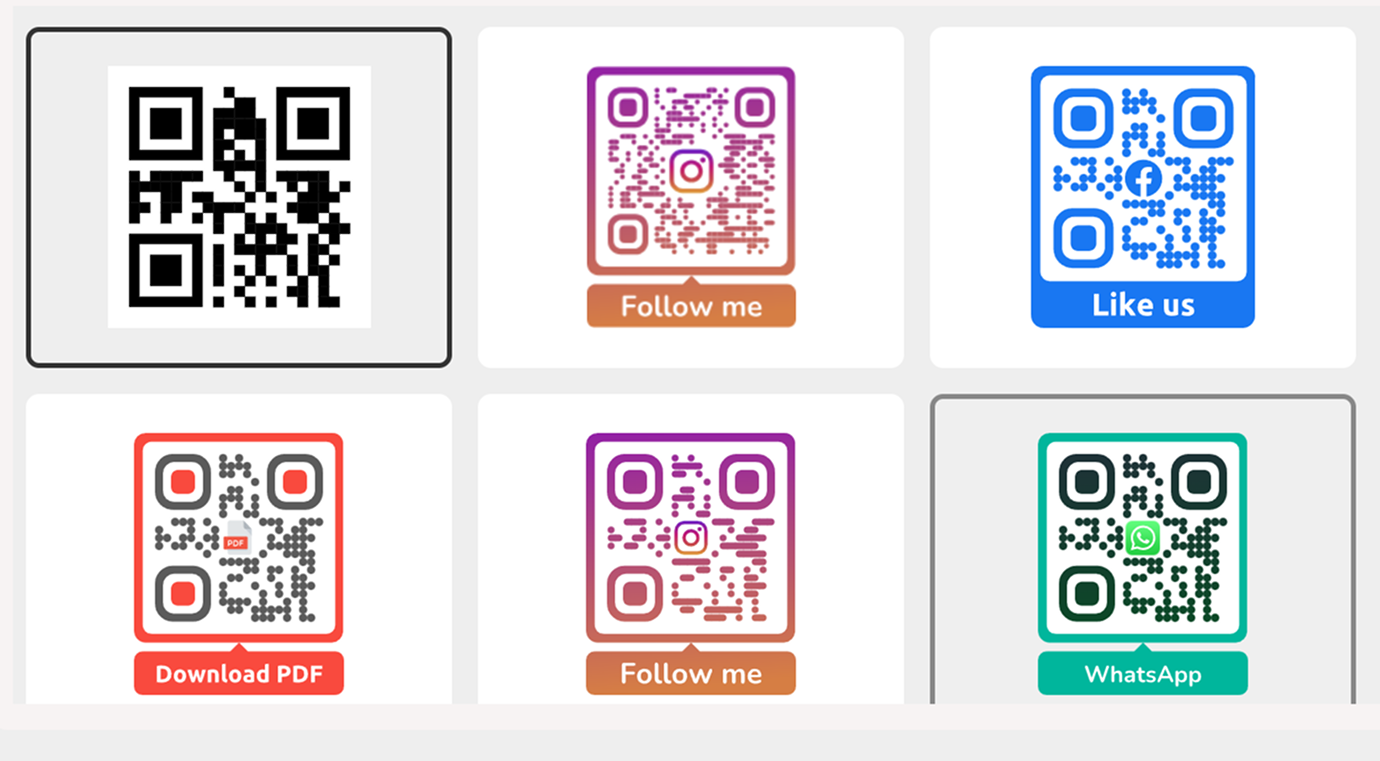Select the plain black-and-white QR template
This screenshot has width=1380, height=761.
coord(239,197)
